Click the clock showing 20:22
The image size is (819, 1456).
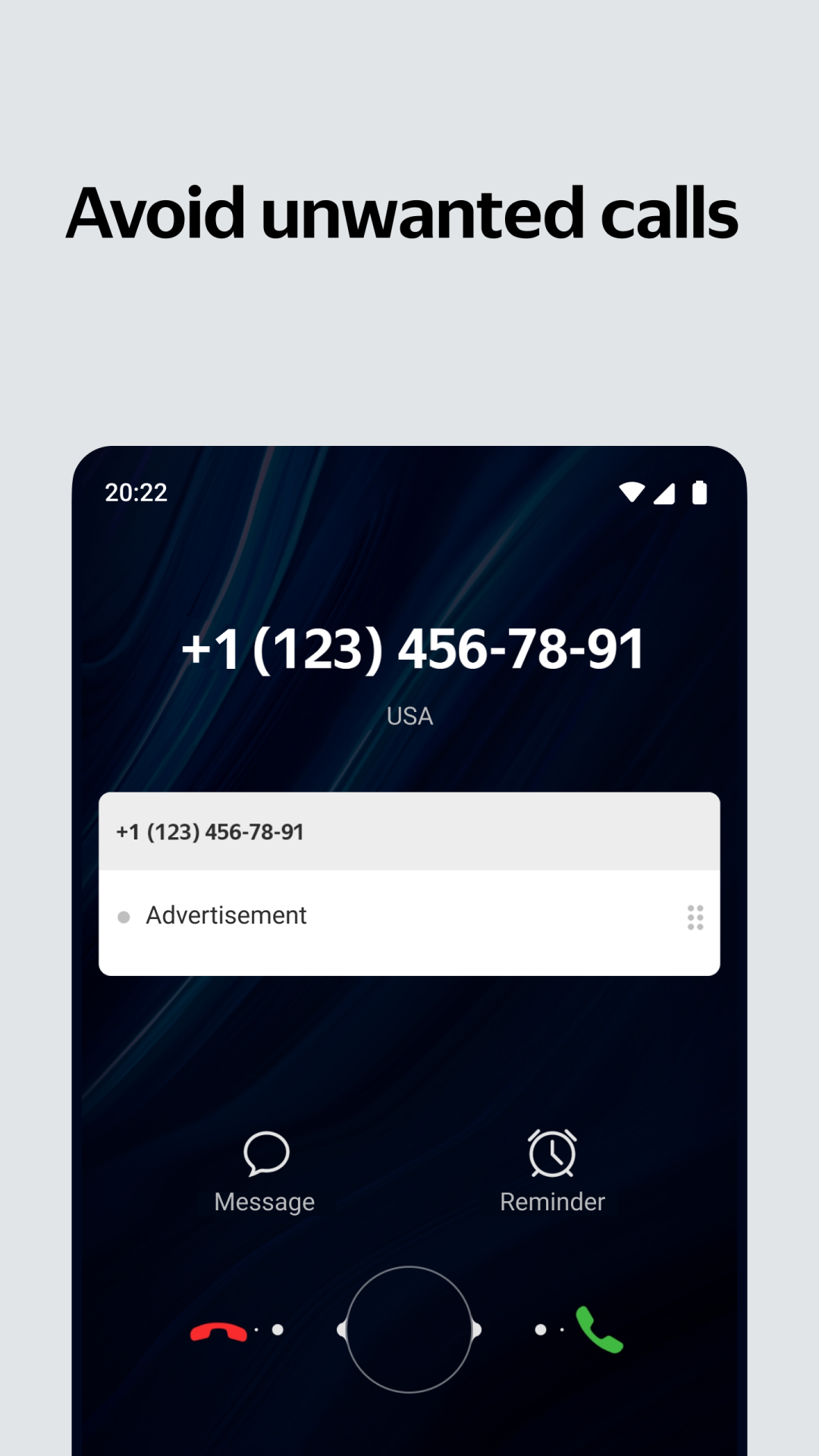click(x=136, y=492)
